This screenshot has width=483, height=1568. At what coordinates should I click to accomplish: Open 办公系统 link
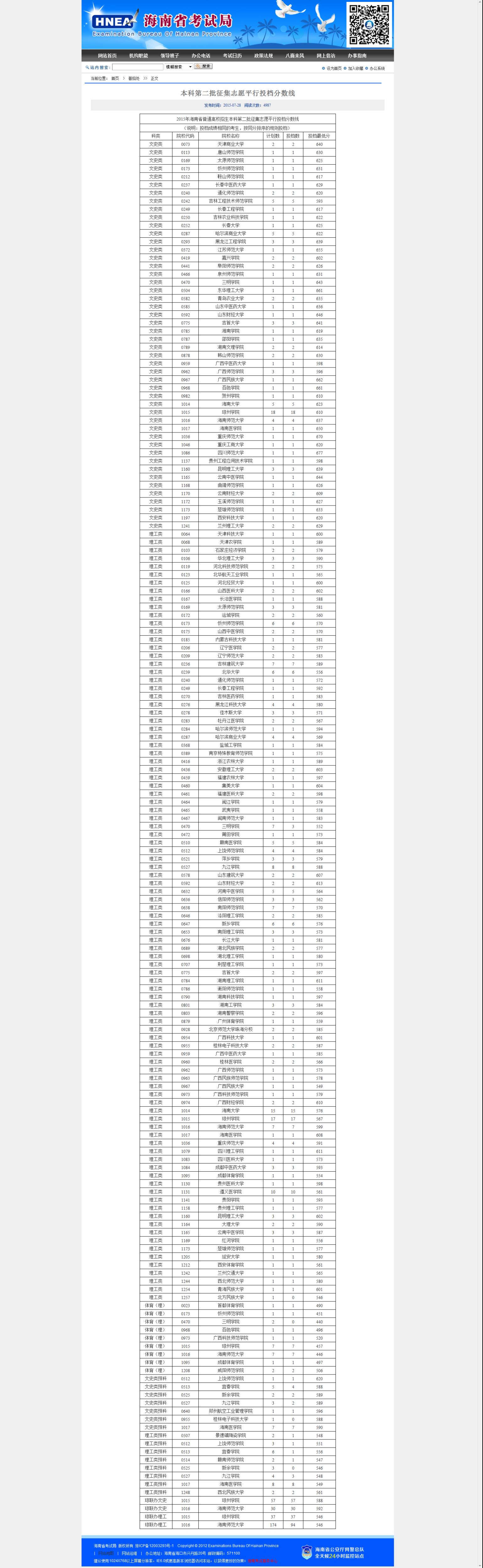pyautogui.click(x=376, y=69)
